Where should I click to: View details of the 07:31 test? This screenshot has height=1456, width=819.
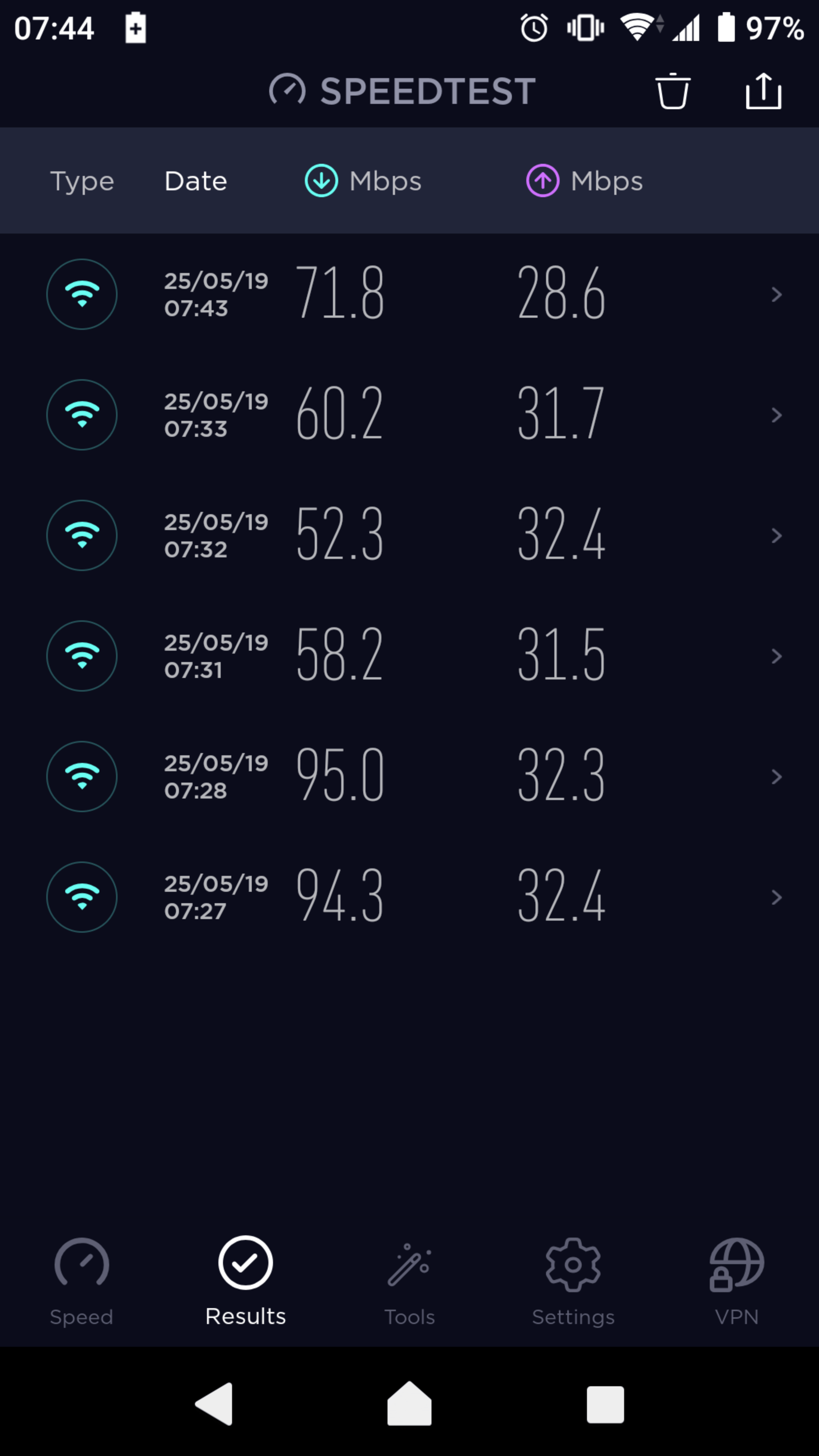click(x=409, y=656)
